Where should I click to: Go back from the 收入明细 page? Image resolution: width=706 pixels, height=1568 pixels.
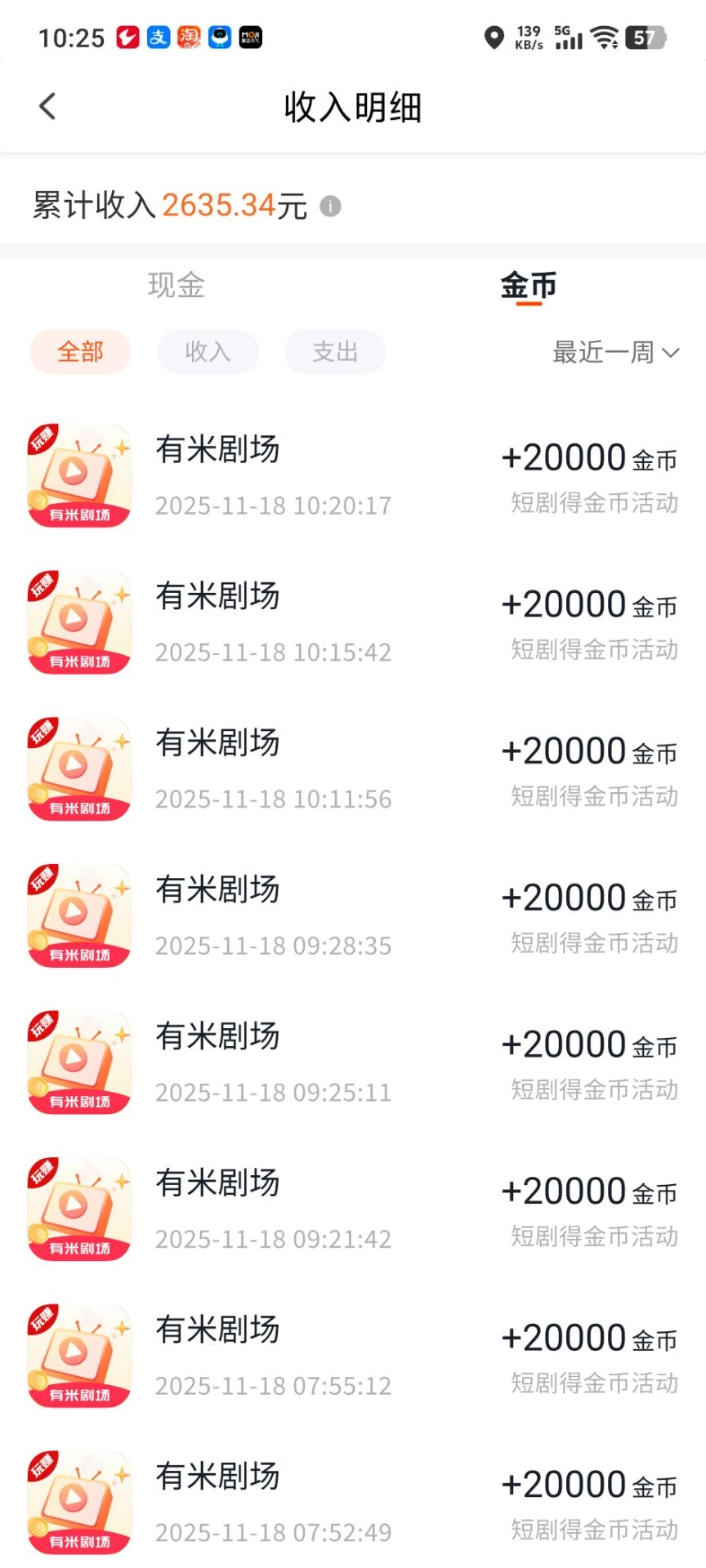click(47, 106)
